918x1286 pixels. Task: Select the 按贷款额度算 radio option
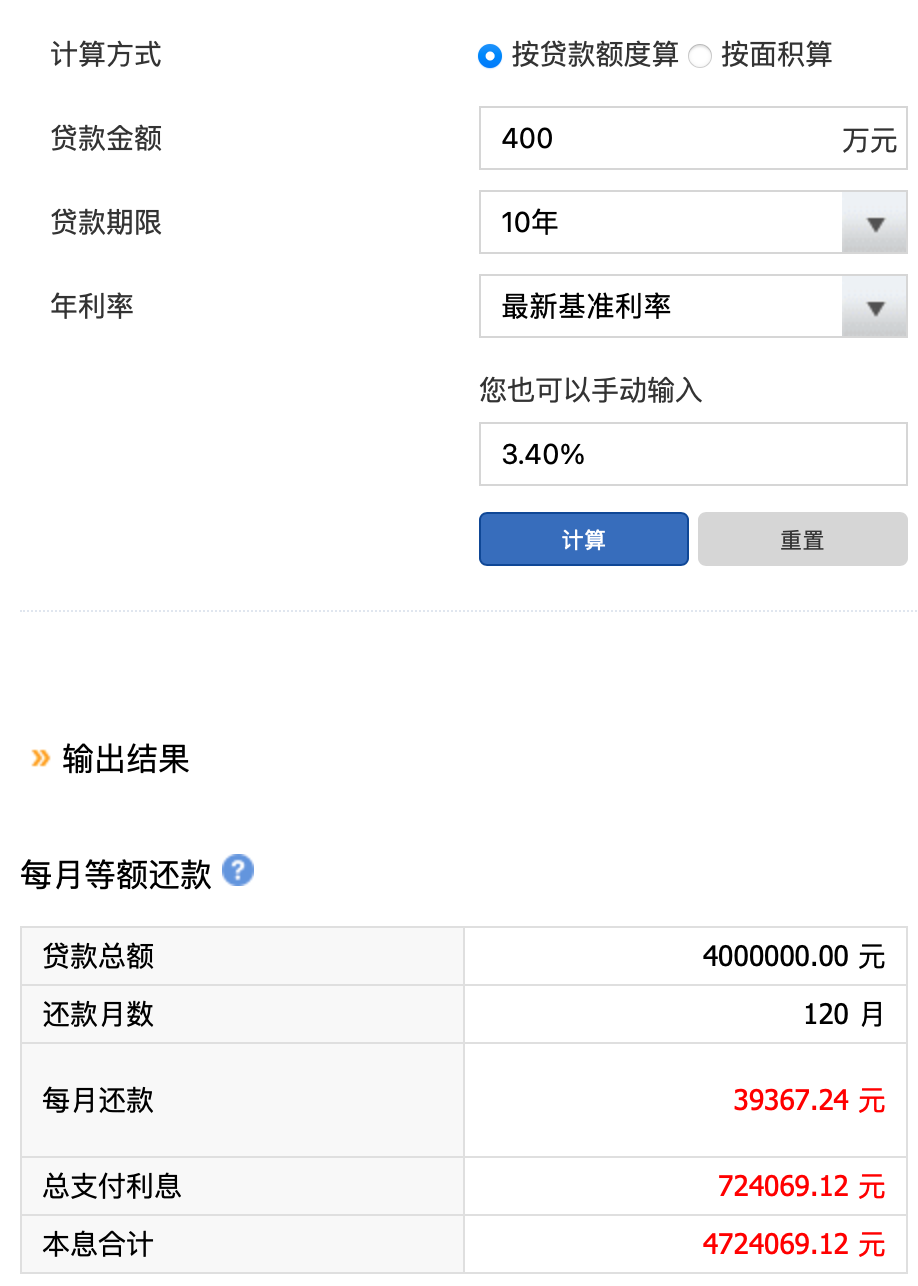pos(490,55)
